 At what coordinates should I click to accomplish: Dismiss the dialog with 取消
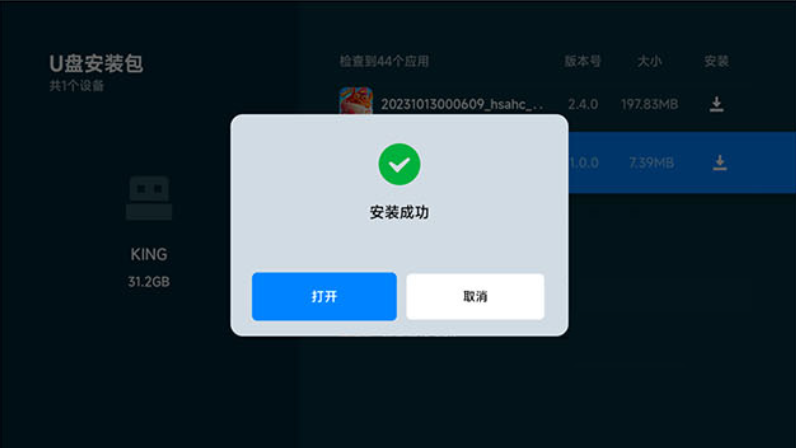click(x=475, y=297)
